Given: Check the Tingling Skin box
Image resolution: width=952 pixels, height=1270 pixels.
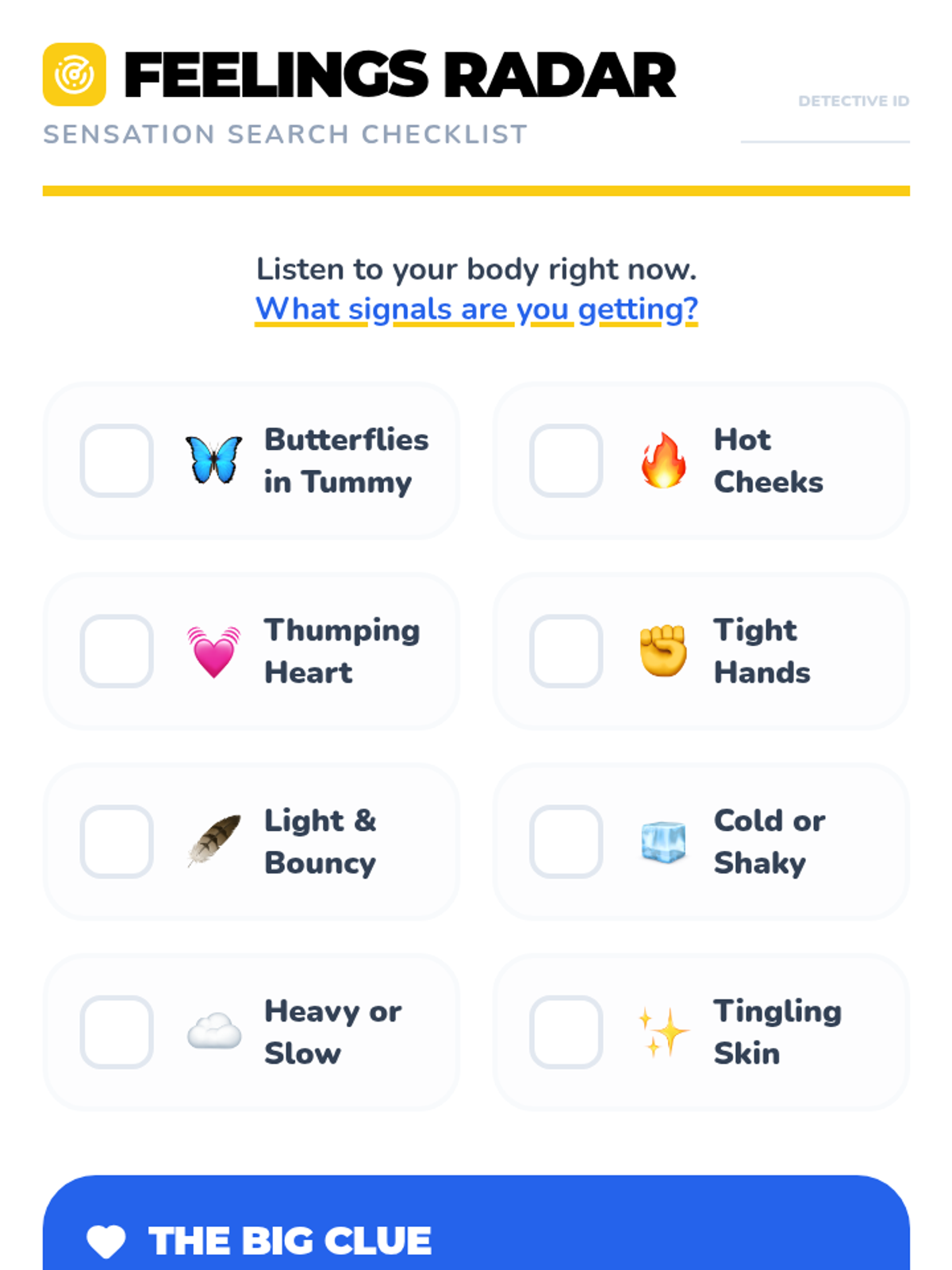Looking at the screenshot, I should (566, 1032).
